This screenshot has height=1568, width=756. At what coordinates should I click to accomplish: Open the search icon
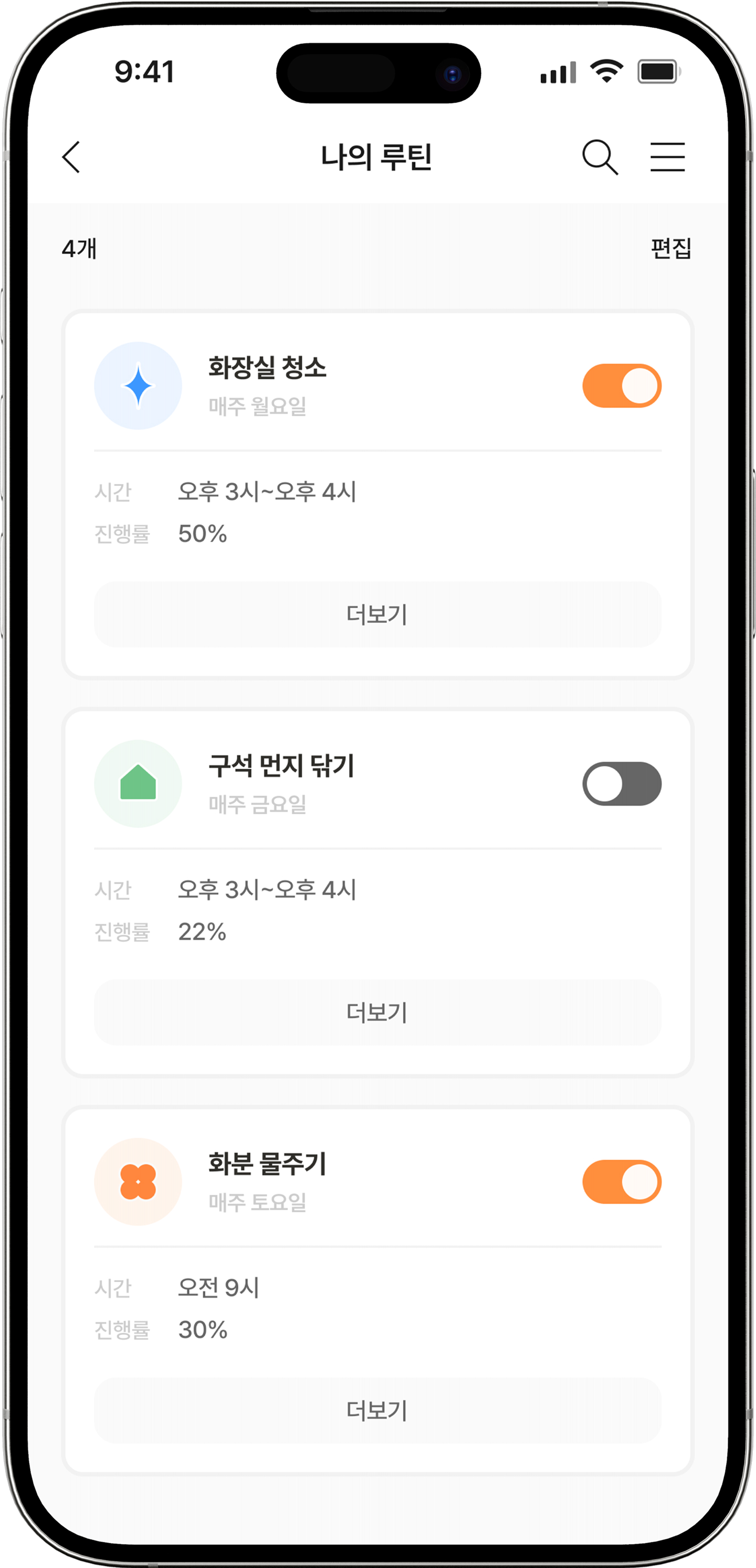pyautogui.click(x=600, y=157)
